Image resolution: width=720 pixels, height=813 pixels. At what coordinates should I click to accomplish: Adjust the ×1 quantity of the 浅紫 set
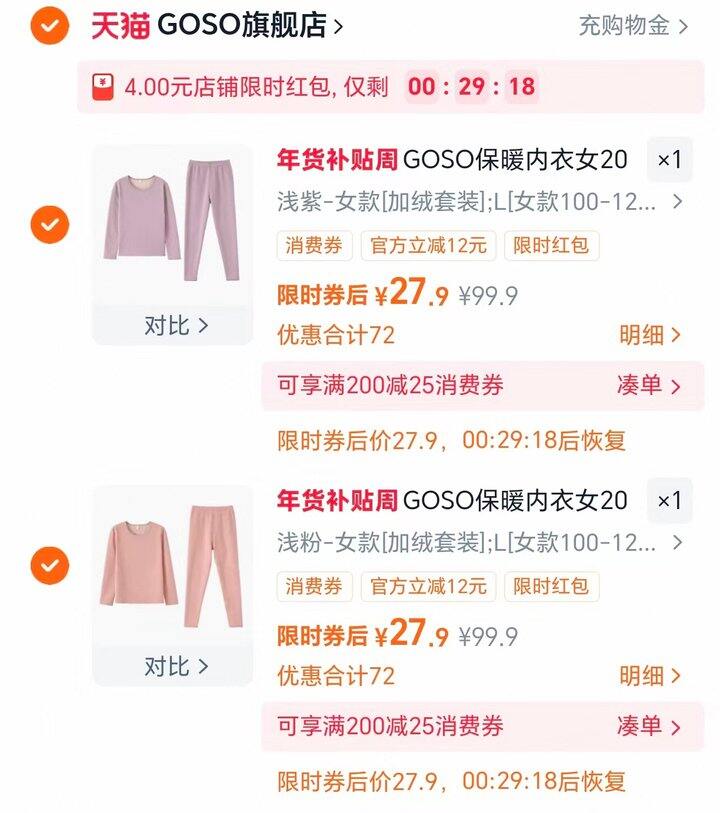669,160
